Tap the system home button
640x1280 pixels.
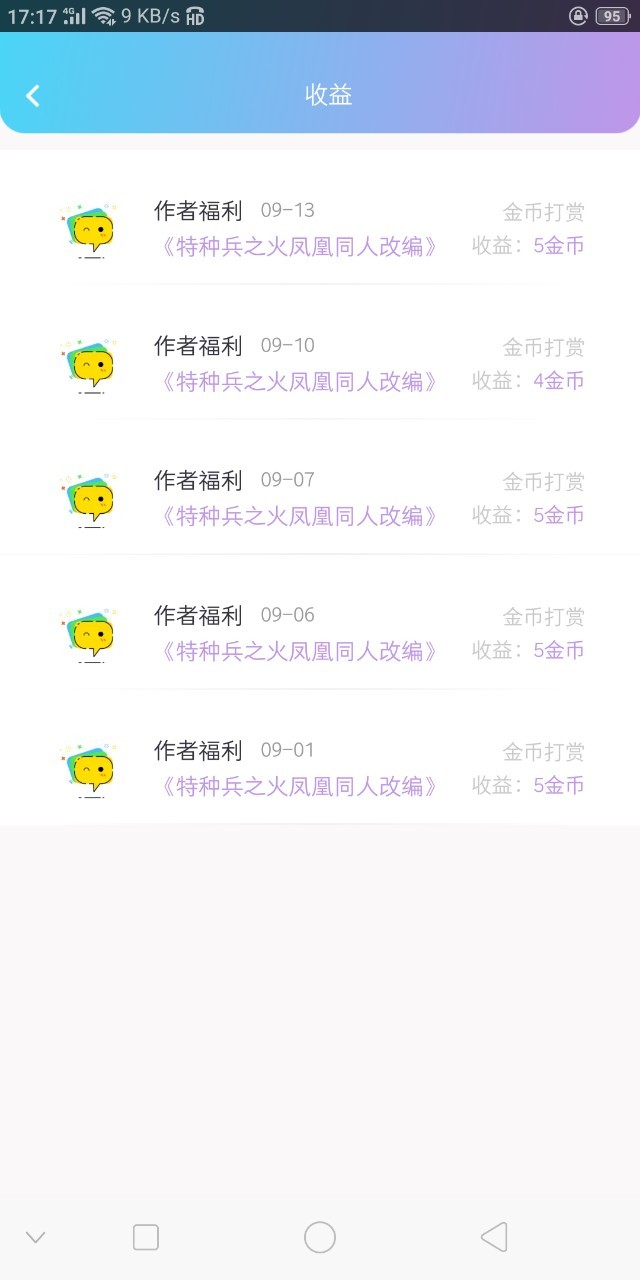pos(320,1237)
